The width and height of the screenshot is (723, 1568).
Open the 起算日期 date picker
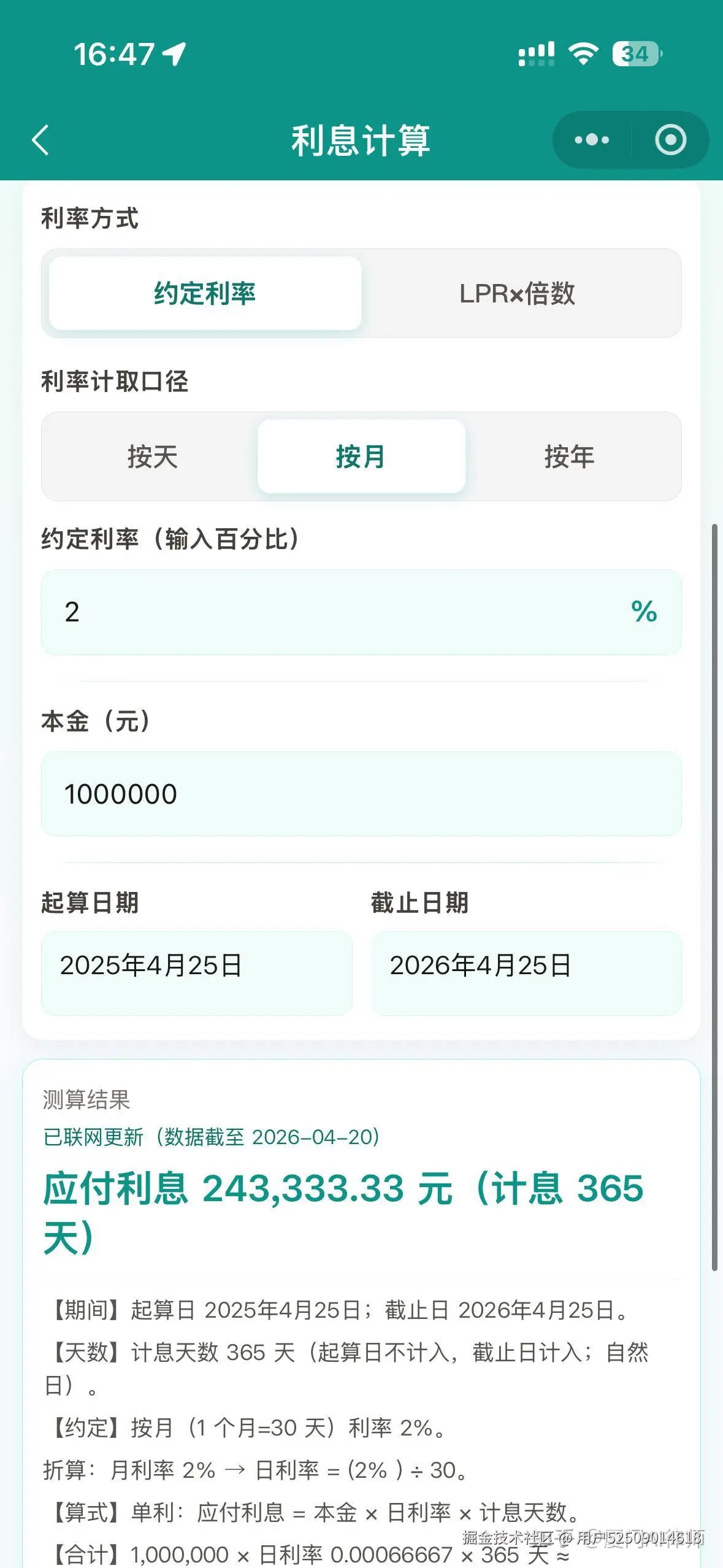click(x=196, y=973)
